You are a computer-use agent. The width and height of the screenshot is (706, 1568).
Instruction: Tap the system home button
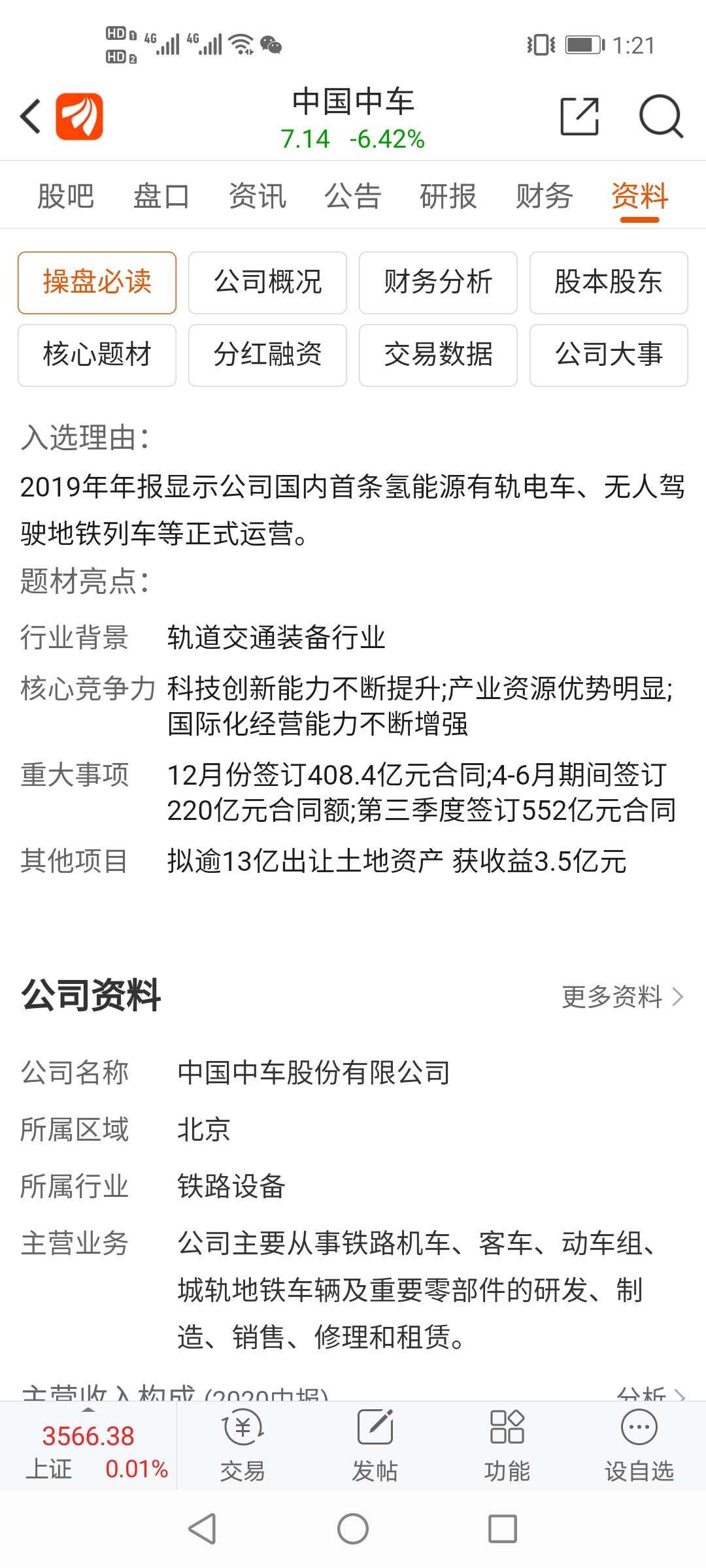point(353,1529)
